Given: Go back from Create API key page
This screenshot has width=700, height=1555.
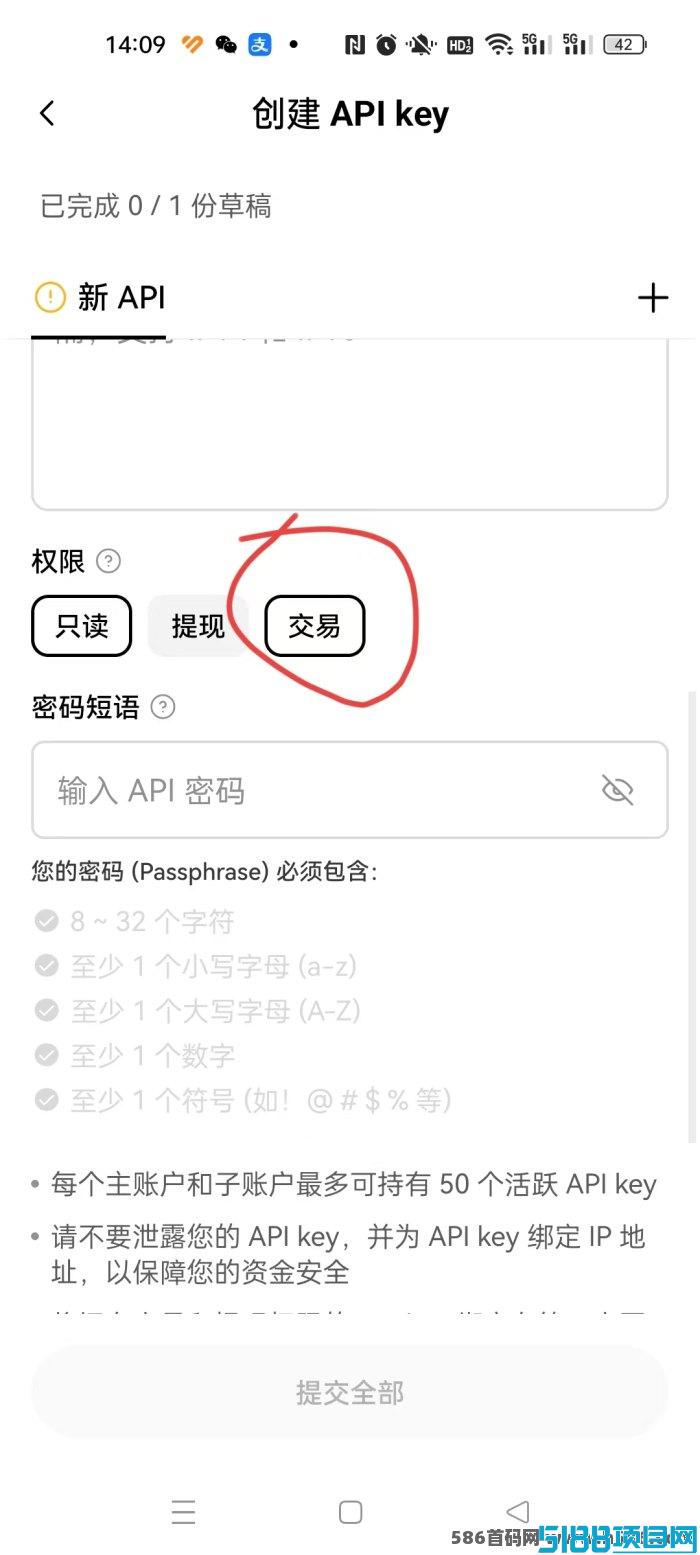Looking at the screenshot, I should click(x=47, y=114).
